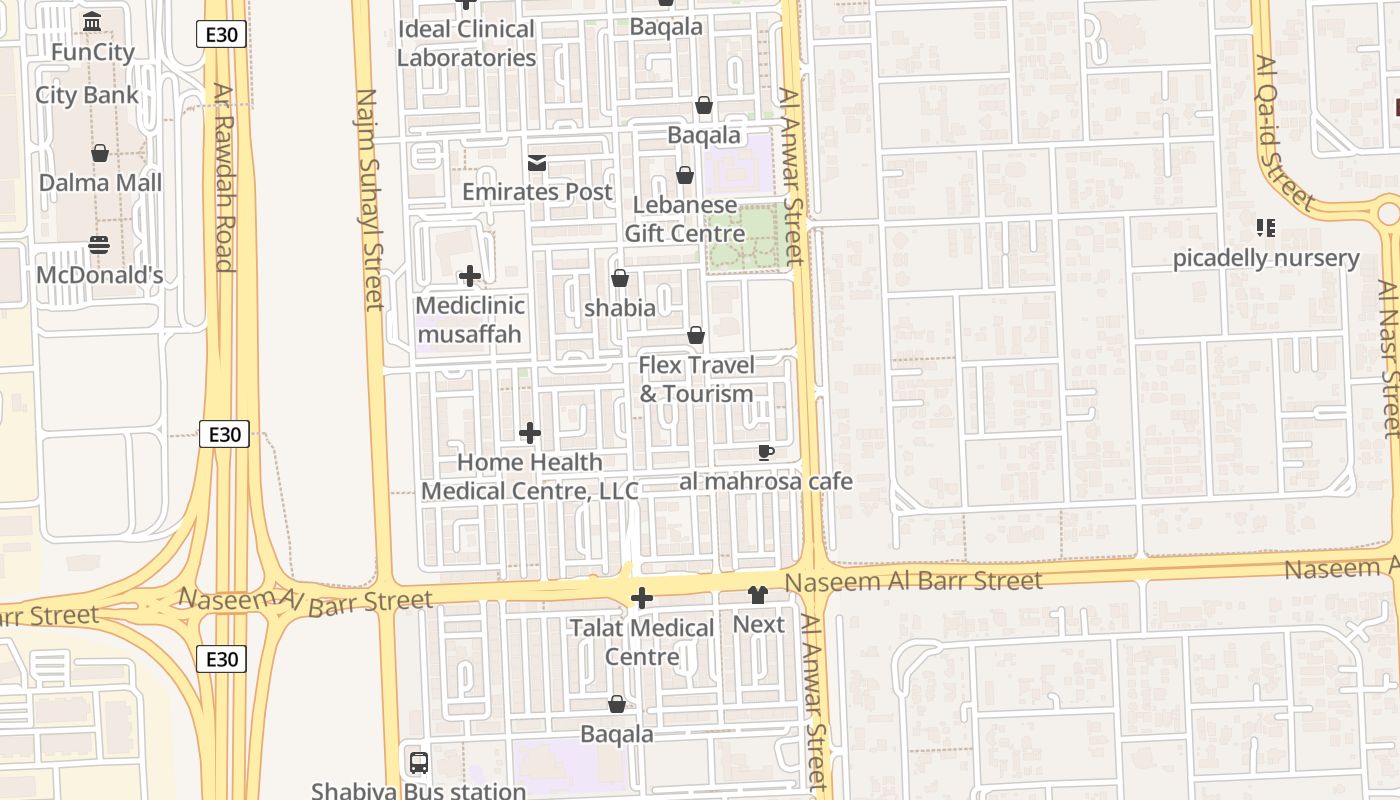Select the Dalma Mall shopping marker
Screen dimensions: 1400x800
[100, 154]
